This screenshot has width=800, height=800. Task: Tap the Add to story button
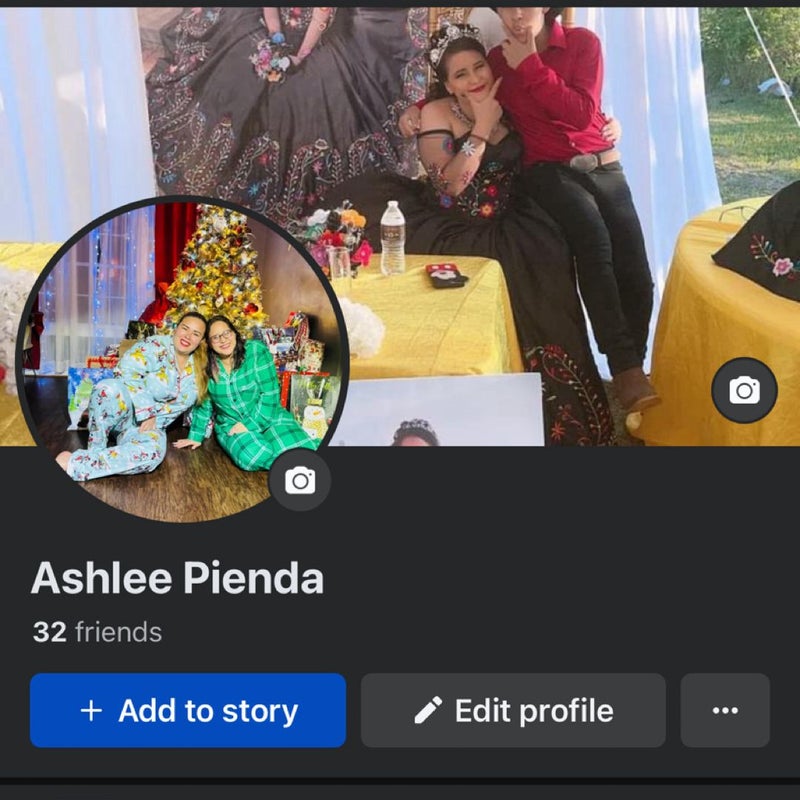point(188,711)
